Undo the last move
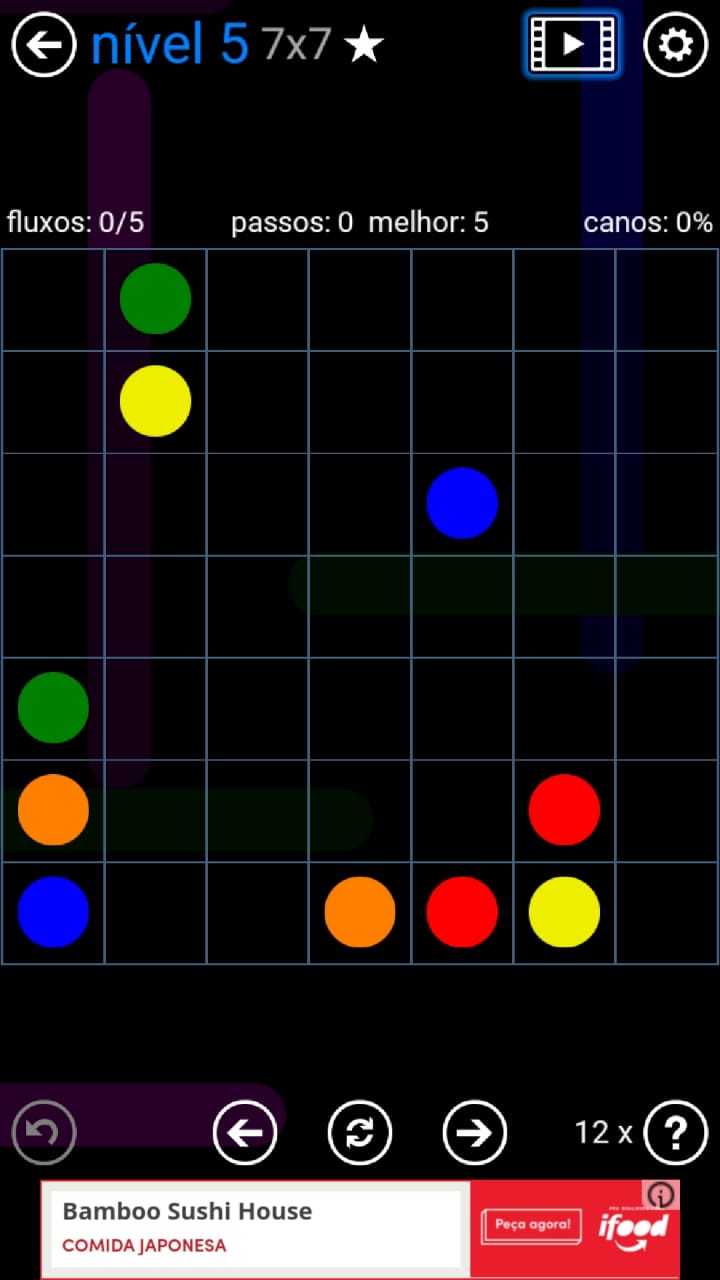This screenshot has width=720, height=1280. click(x=44, y=1132)
